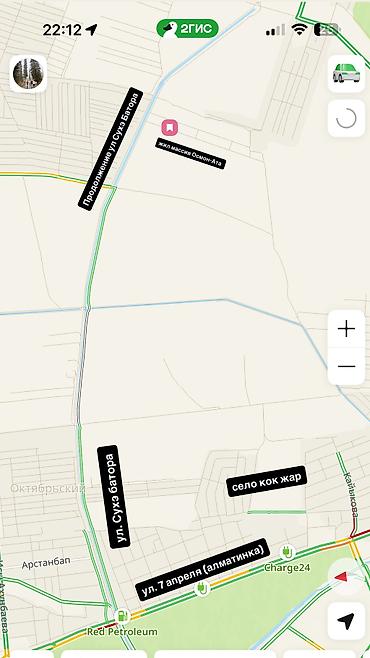
Task: Open the profile avatar
Action: tap(28, 74)
